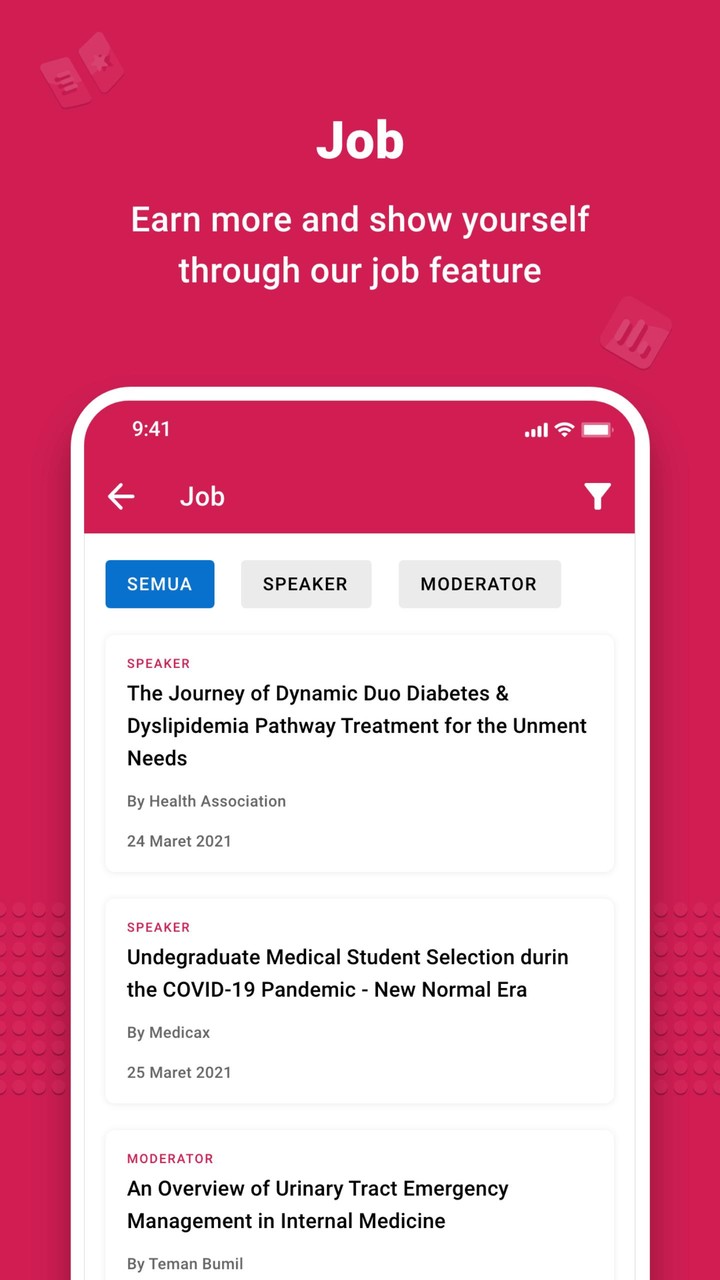Tap the date 25 Maret 2021 on Medicax card
This screenshot has width=720, height=1280.
[179, 1072]
